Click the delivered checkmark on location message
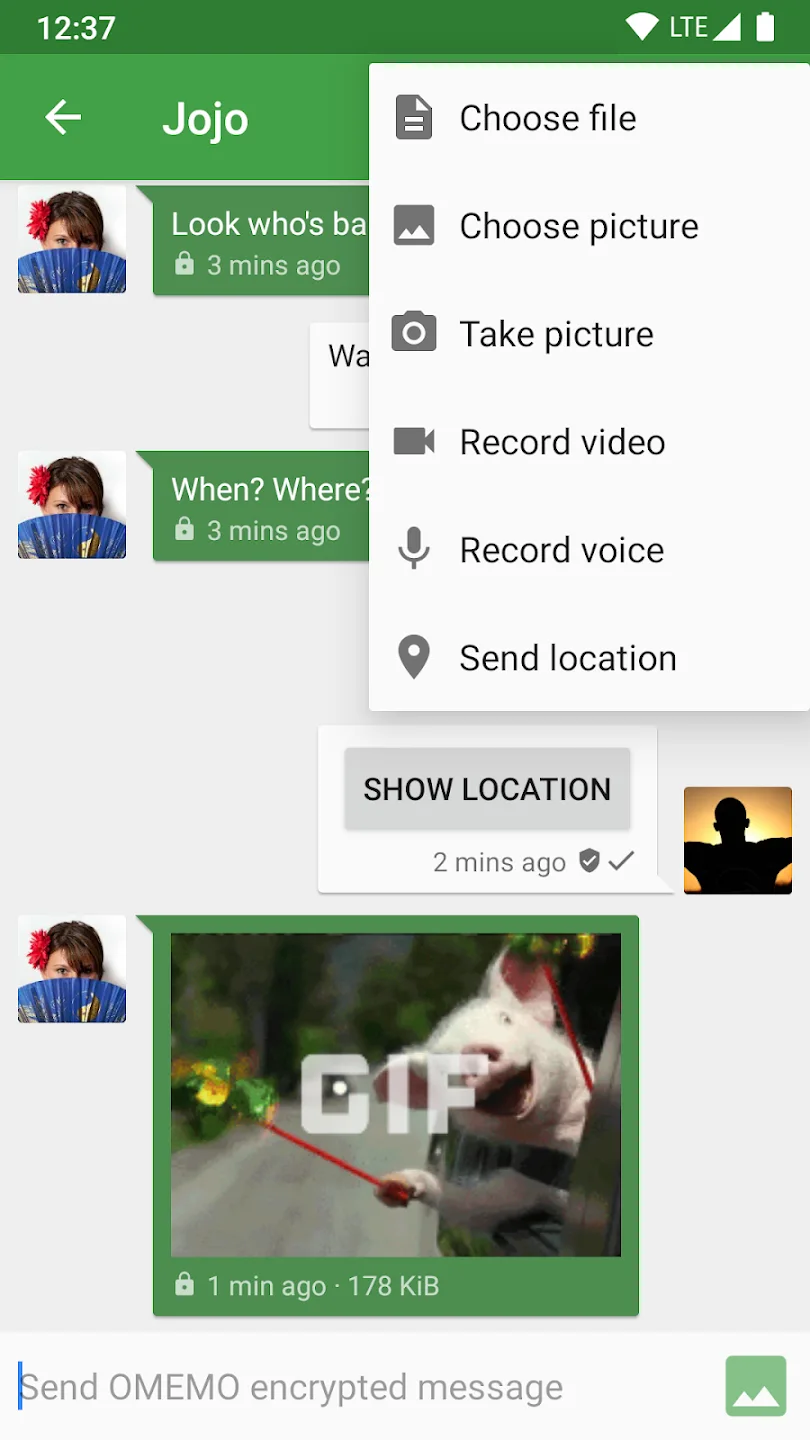 pos(623,860)
